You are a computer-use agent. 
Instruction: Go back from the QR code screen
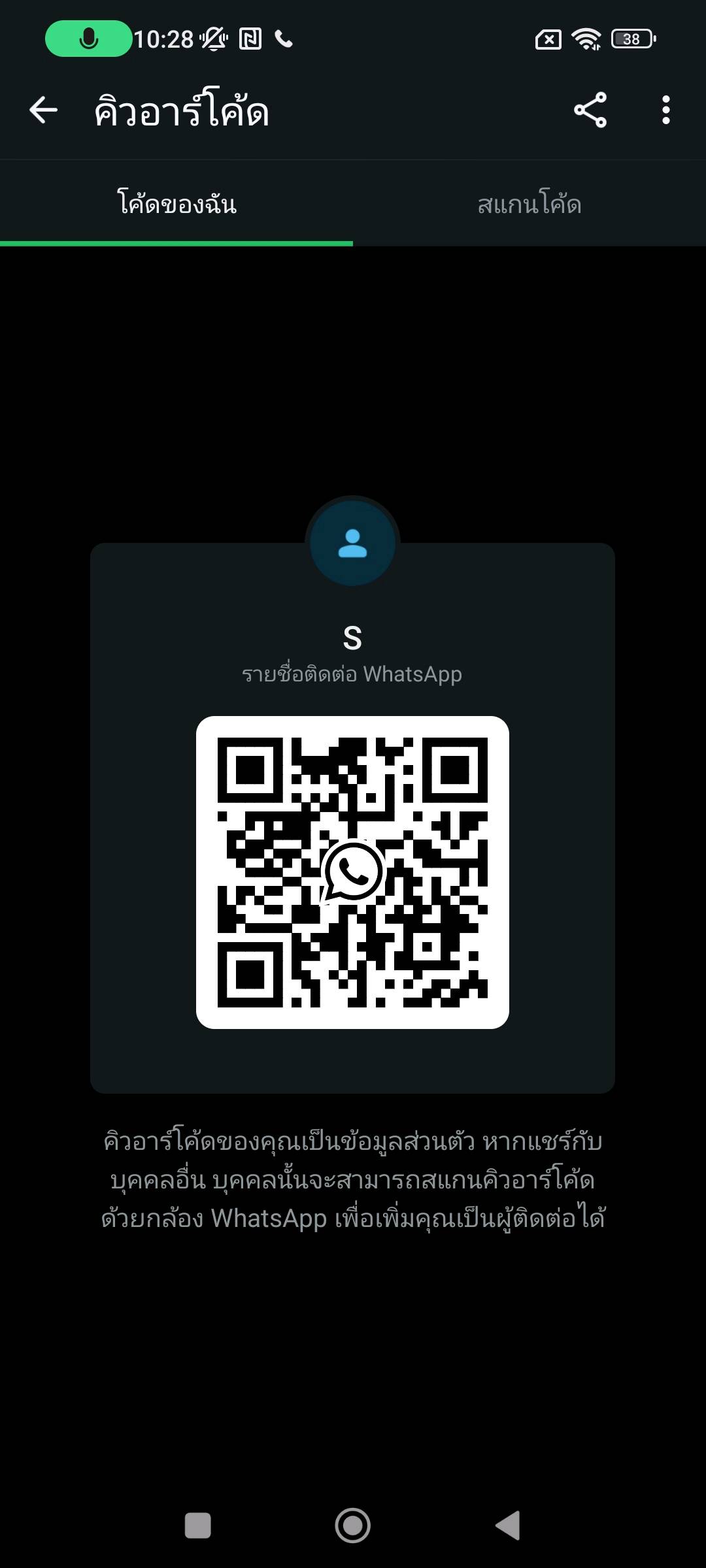pos(44,110)
